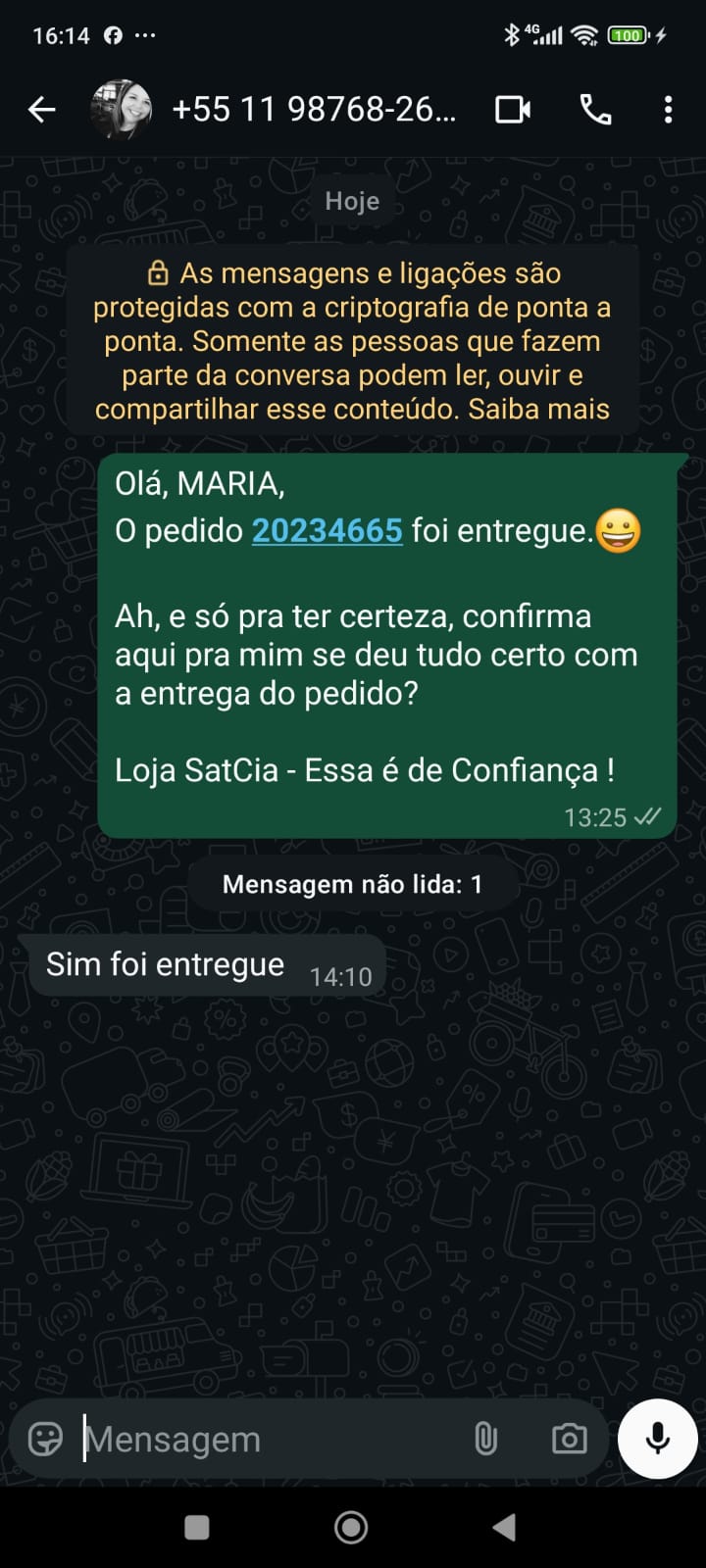Open contact info for +55 11 98768-26…
The height and width of the screenshot is (1568, 706).
pyautogui.click(x=314, y=109)
